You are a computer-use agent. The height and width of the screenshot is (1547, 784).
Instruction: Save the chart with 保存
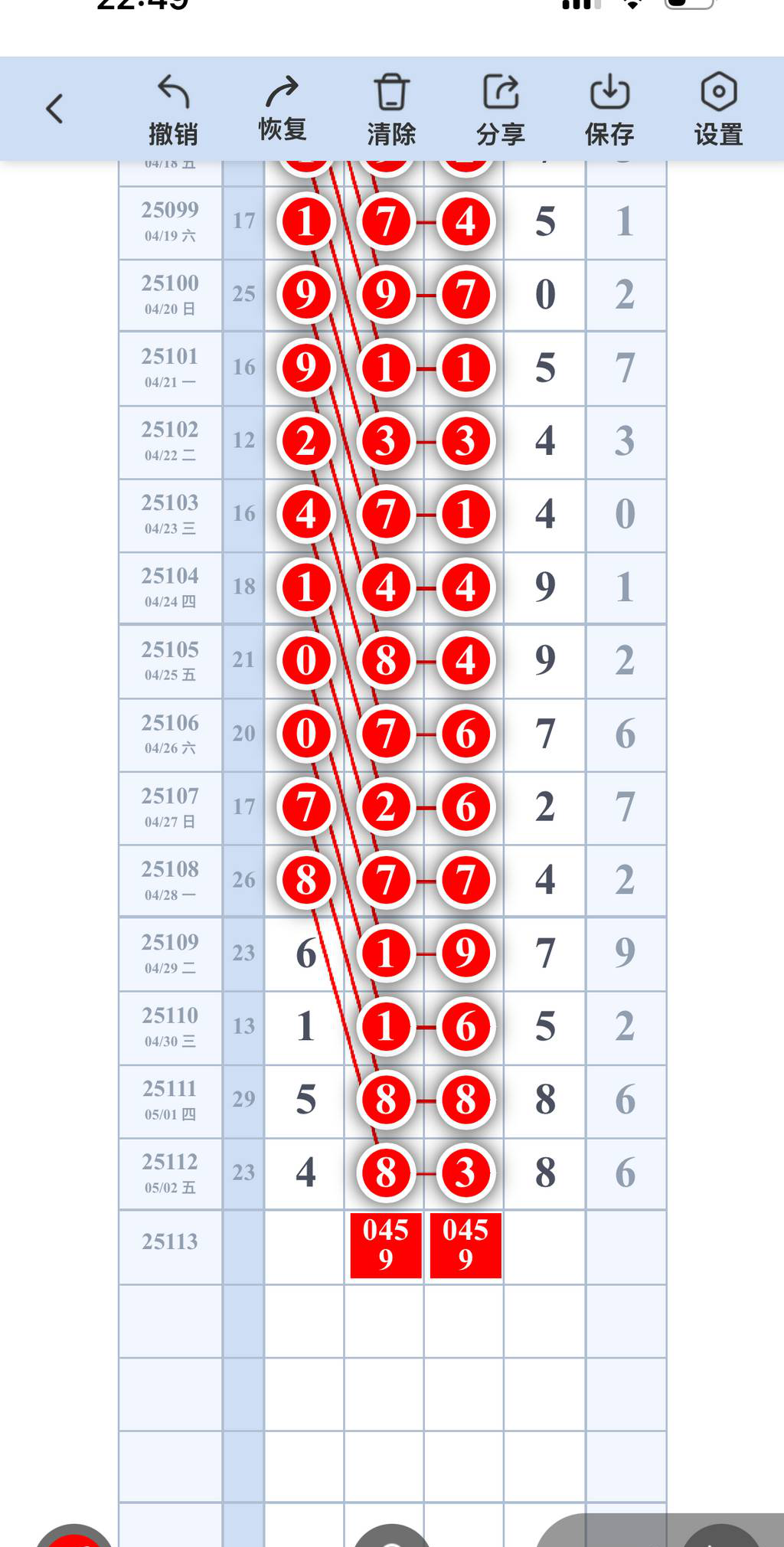pos(609,110)
